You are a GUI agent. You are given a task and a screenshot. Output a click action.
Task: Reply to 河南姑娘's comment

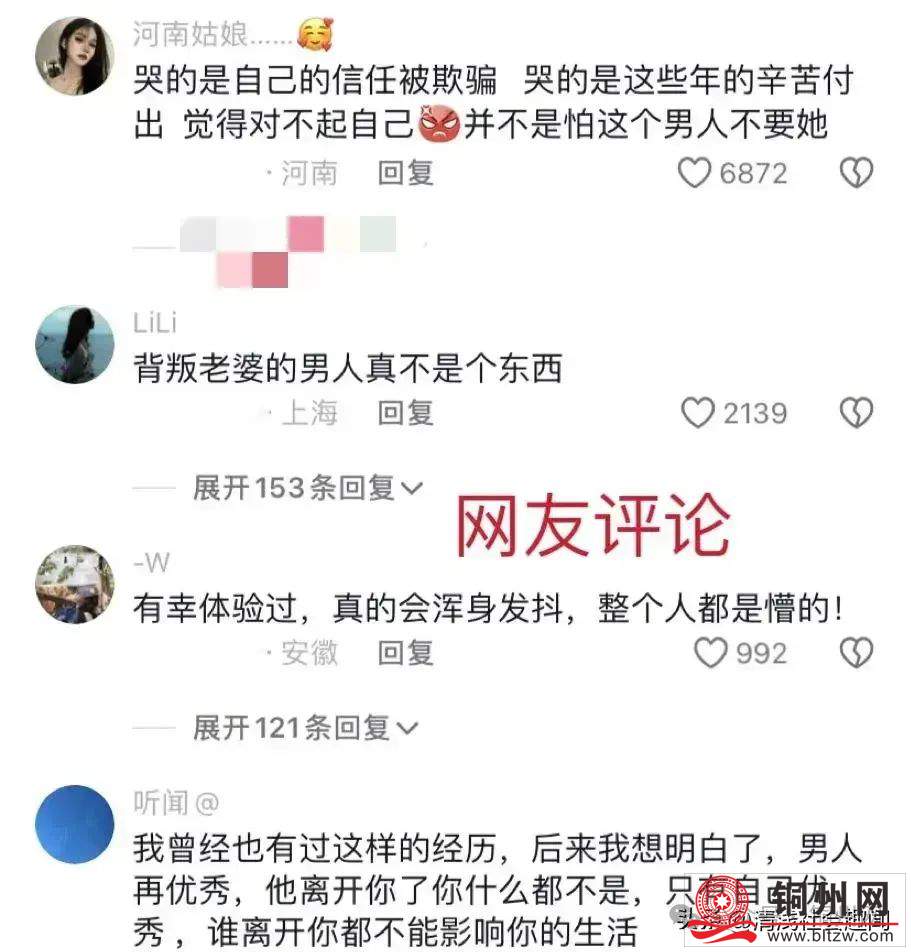click(405, 173)
